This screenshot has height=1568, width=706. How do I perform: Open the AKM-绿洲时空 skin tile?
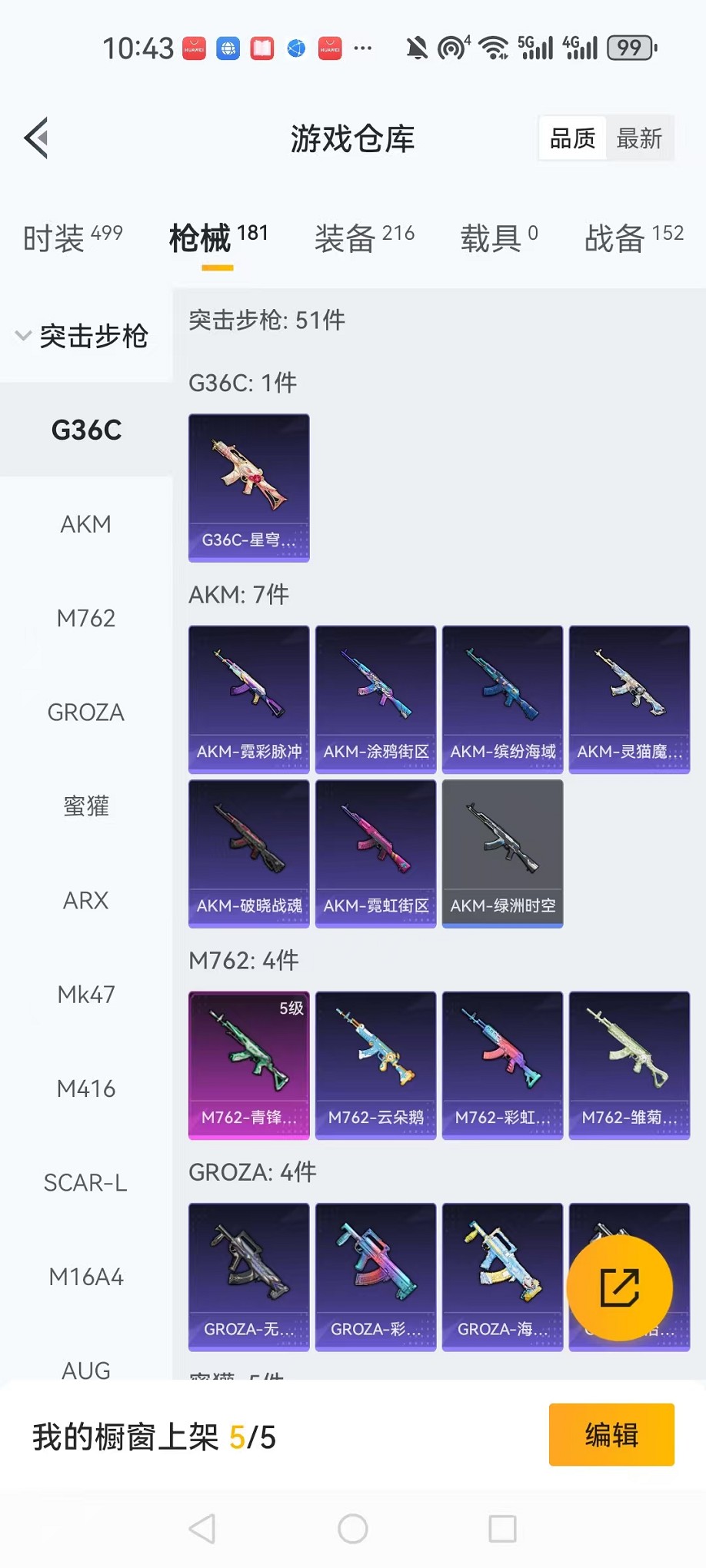[x=502, y=853]
